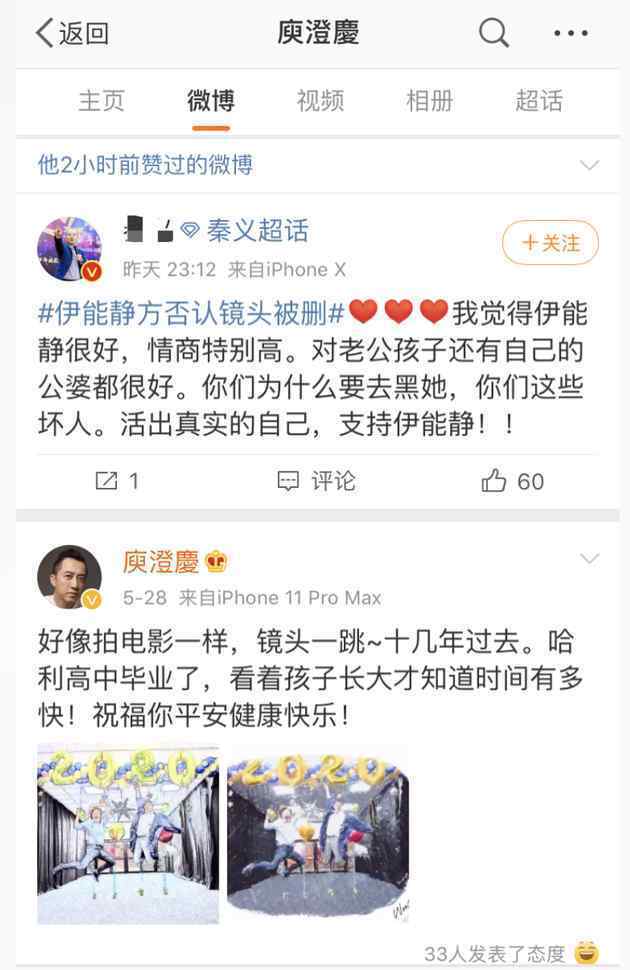630x970 pixels.
Task: Go to the 超话 tab
Action: tap(538, 100)
